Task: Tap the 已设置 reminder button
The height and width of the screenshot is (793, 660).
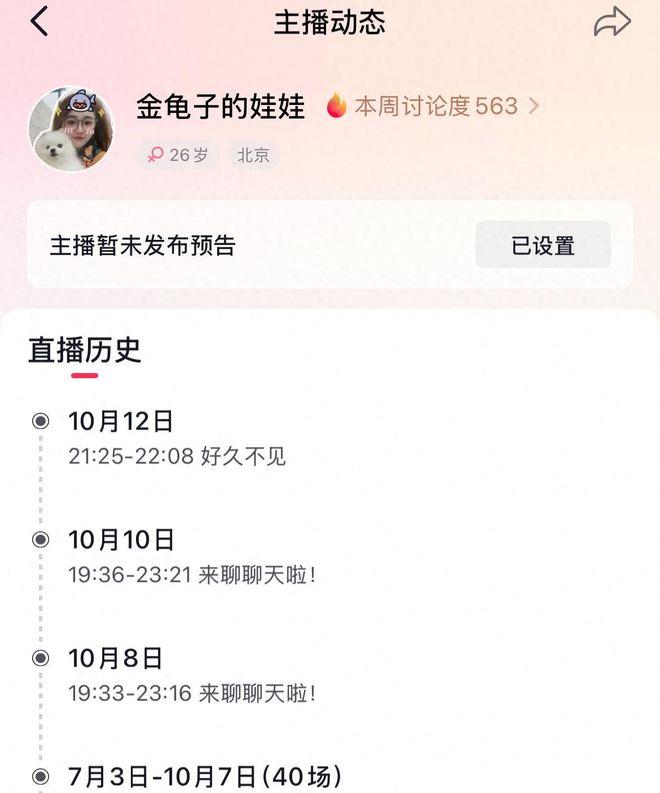Action: click(x=543, y=245)
